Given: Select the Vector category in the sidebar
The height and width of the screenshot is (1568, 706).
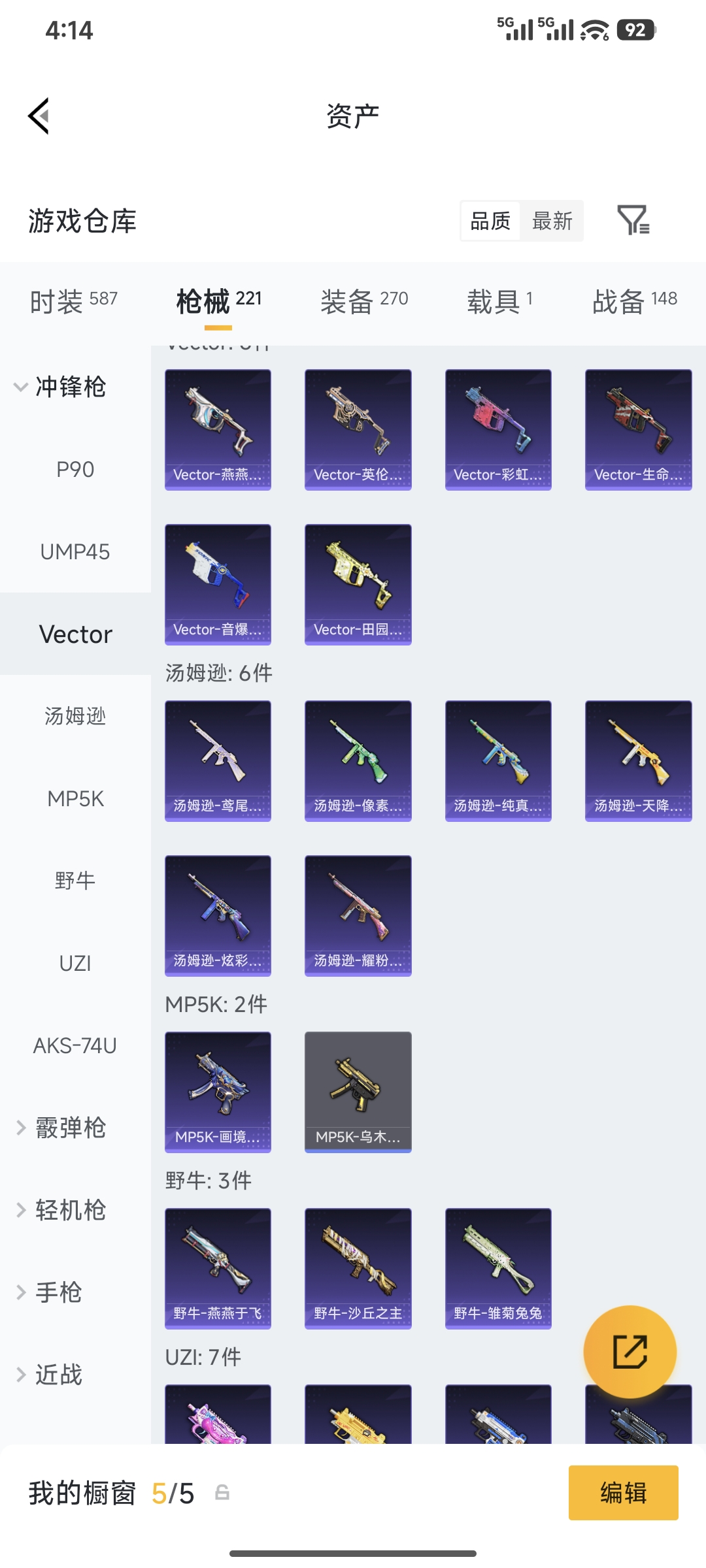Looking at the screenshot, I should pyautogui.click(x=75, y=633).
